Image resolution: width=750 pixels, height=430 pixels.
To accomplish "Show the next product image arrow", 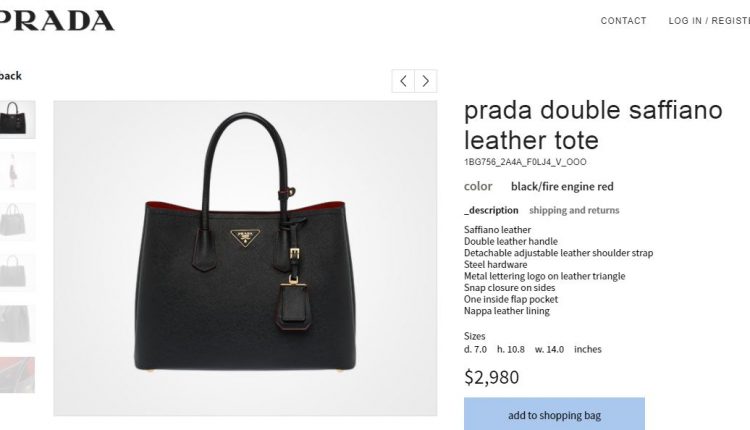I will (426, 81).
